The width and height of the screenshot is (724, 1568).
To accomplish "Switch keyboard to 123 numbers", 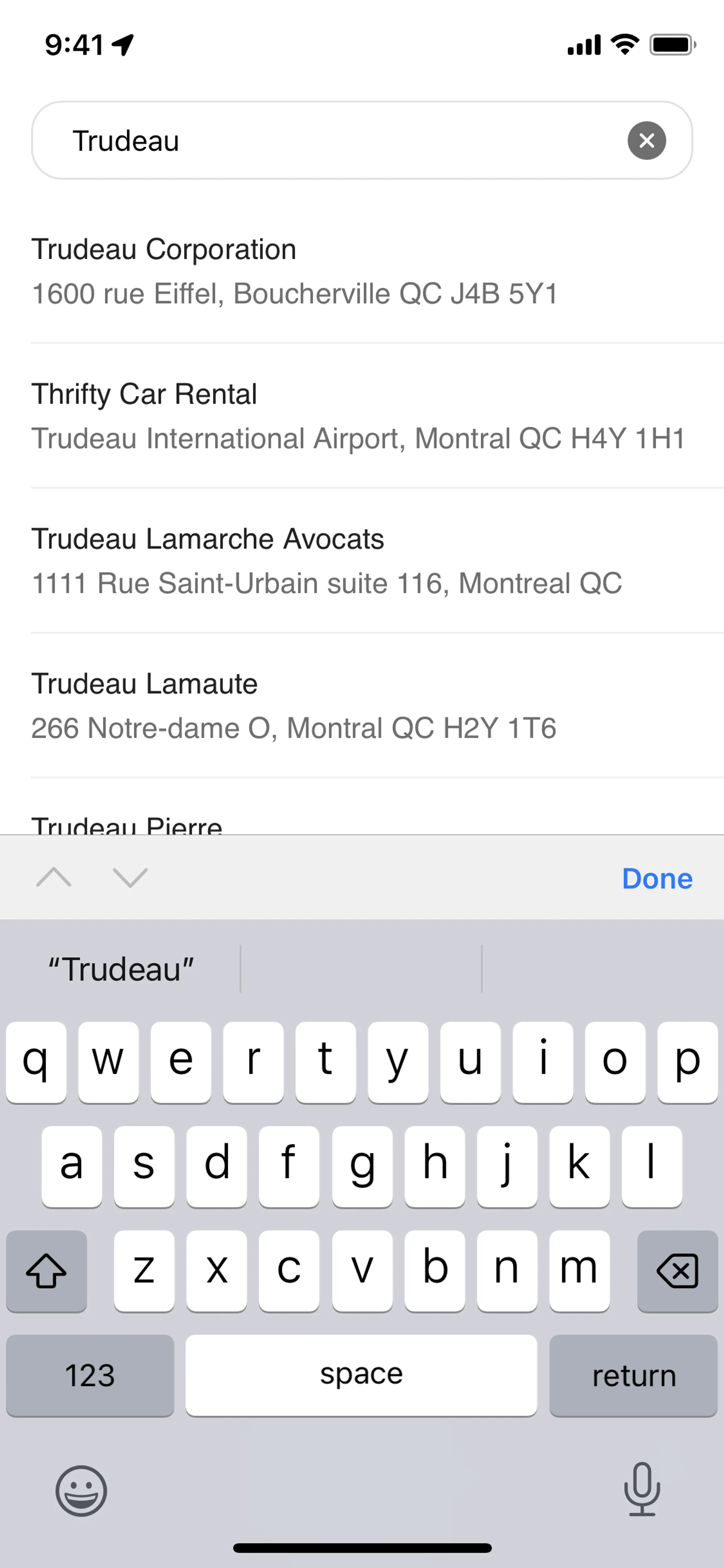I will click(x=90, y=1376).
